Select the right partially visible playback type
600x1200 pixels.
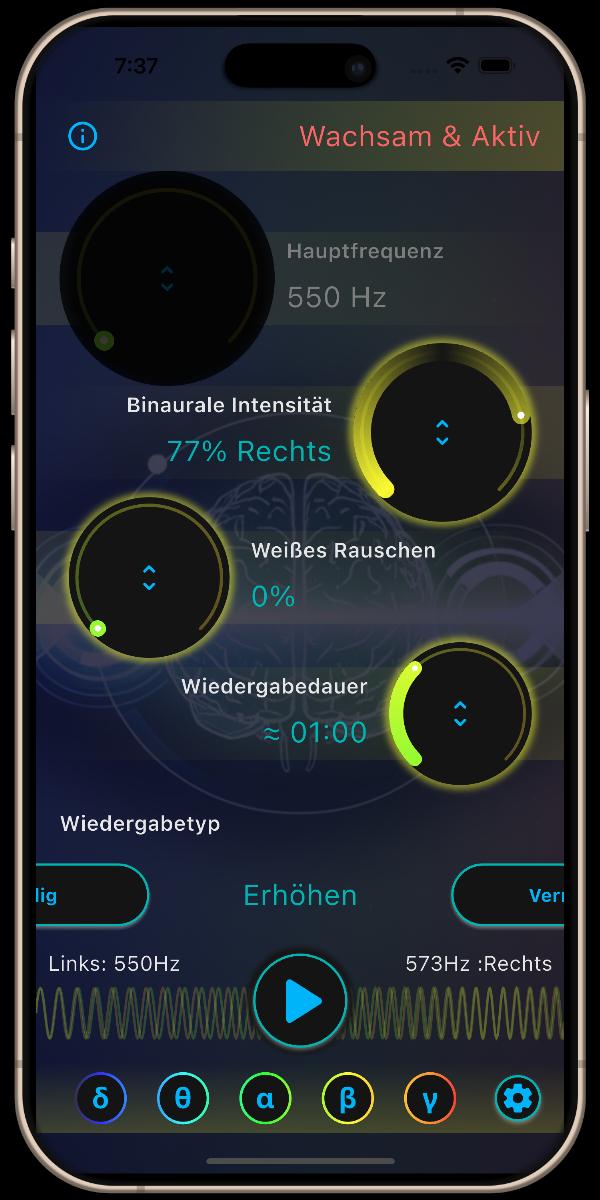pos(509,895)
